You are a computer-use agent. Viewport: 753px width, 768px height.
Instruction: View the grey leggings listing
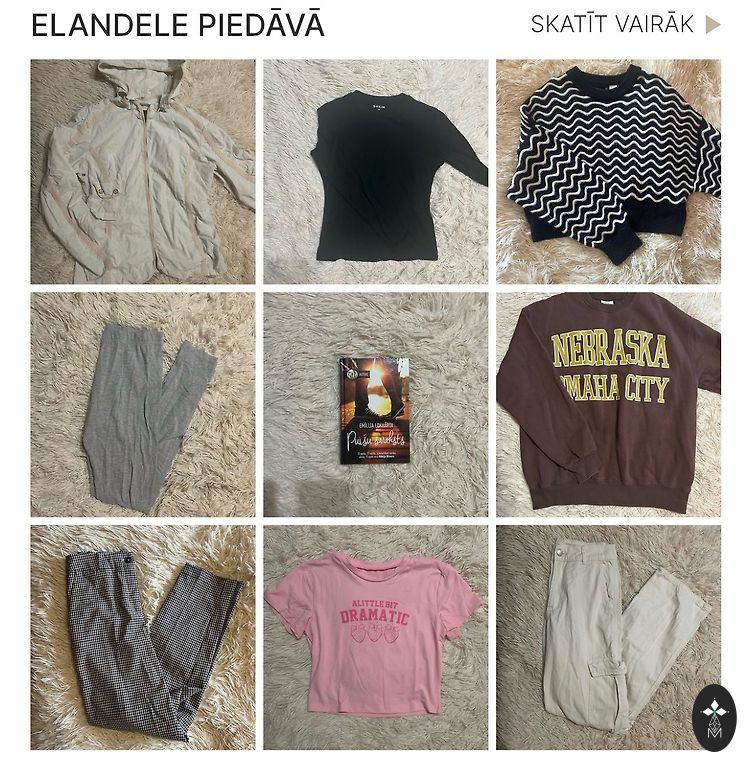click(142, 404)
